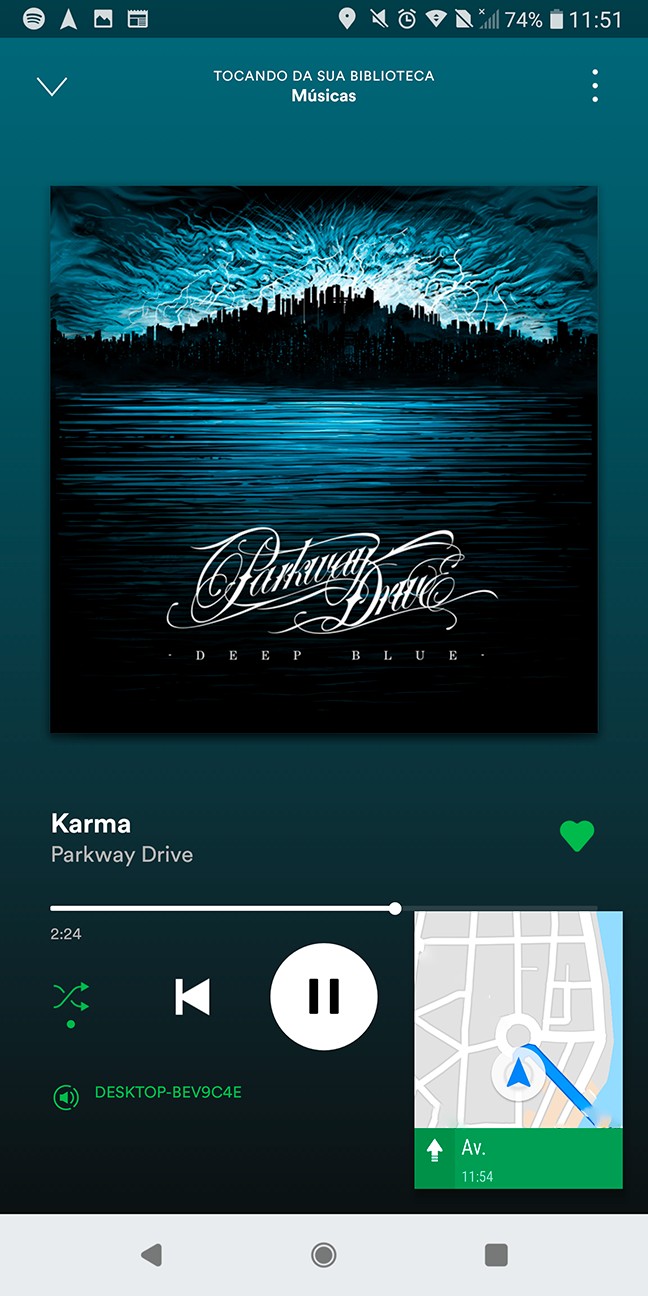Collapse the now playing screen
The width and height of the screenshot is (648, 1296).
pos(52,87)
